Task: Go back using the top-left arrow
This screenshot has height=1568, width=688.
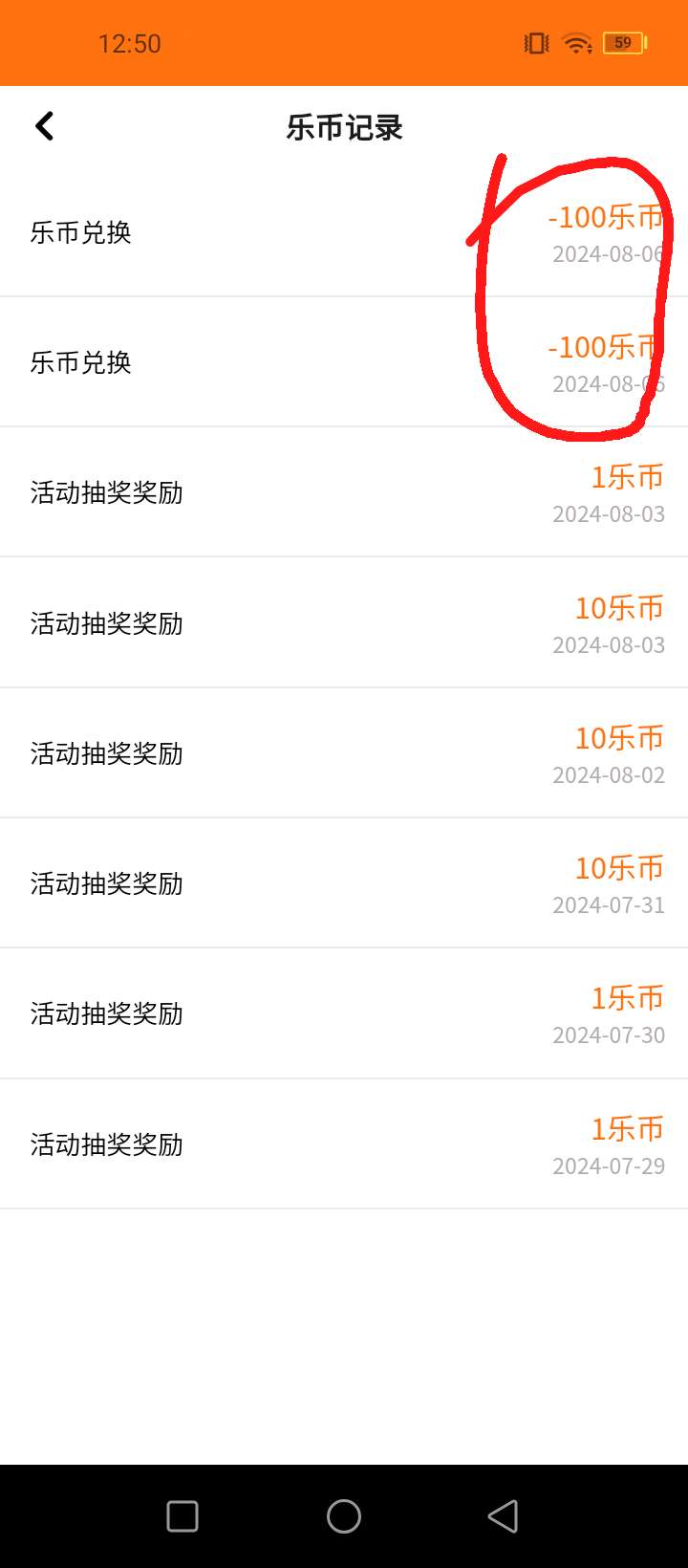Action: pyautogui.click(x=44, y=126)
